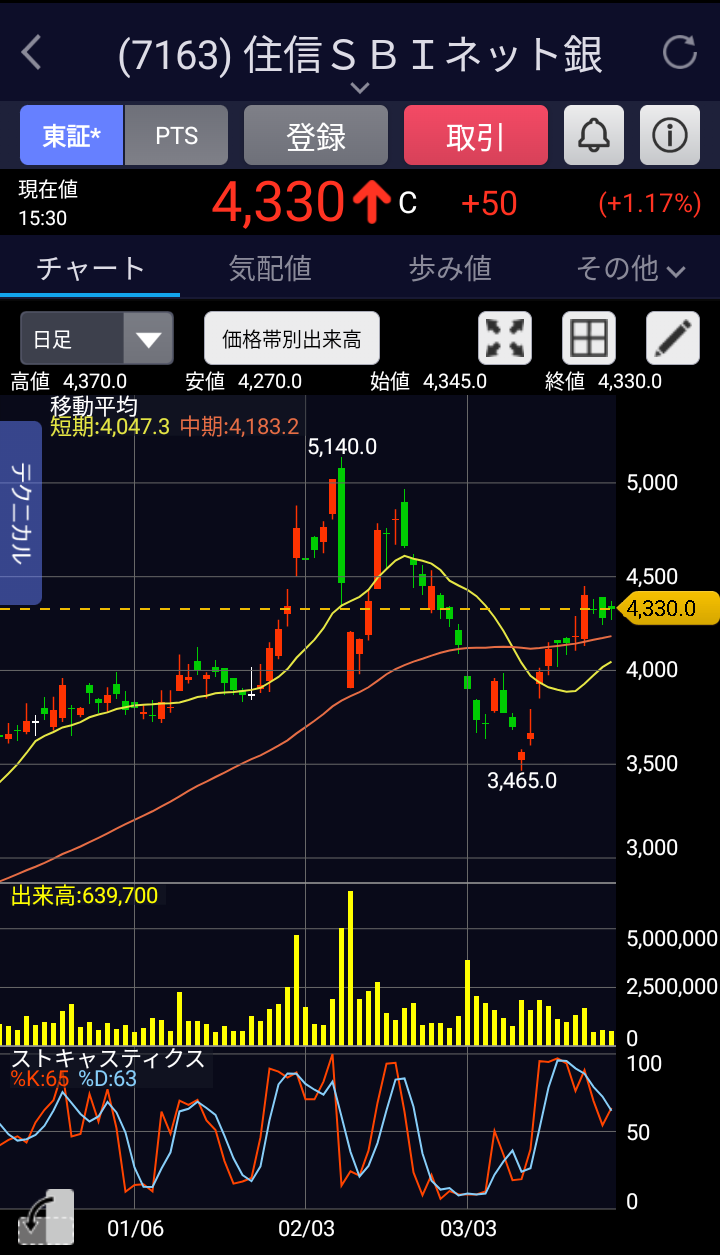Open the 日足 chart period dropdown
The width and height of the screenshot is (720, 1255).
[97, 338]
